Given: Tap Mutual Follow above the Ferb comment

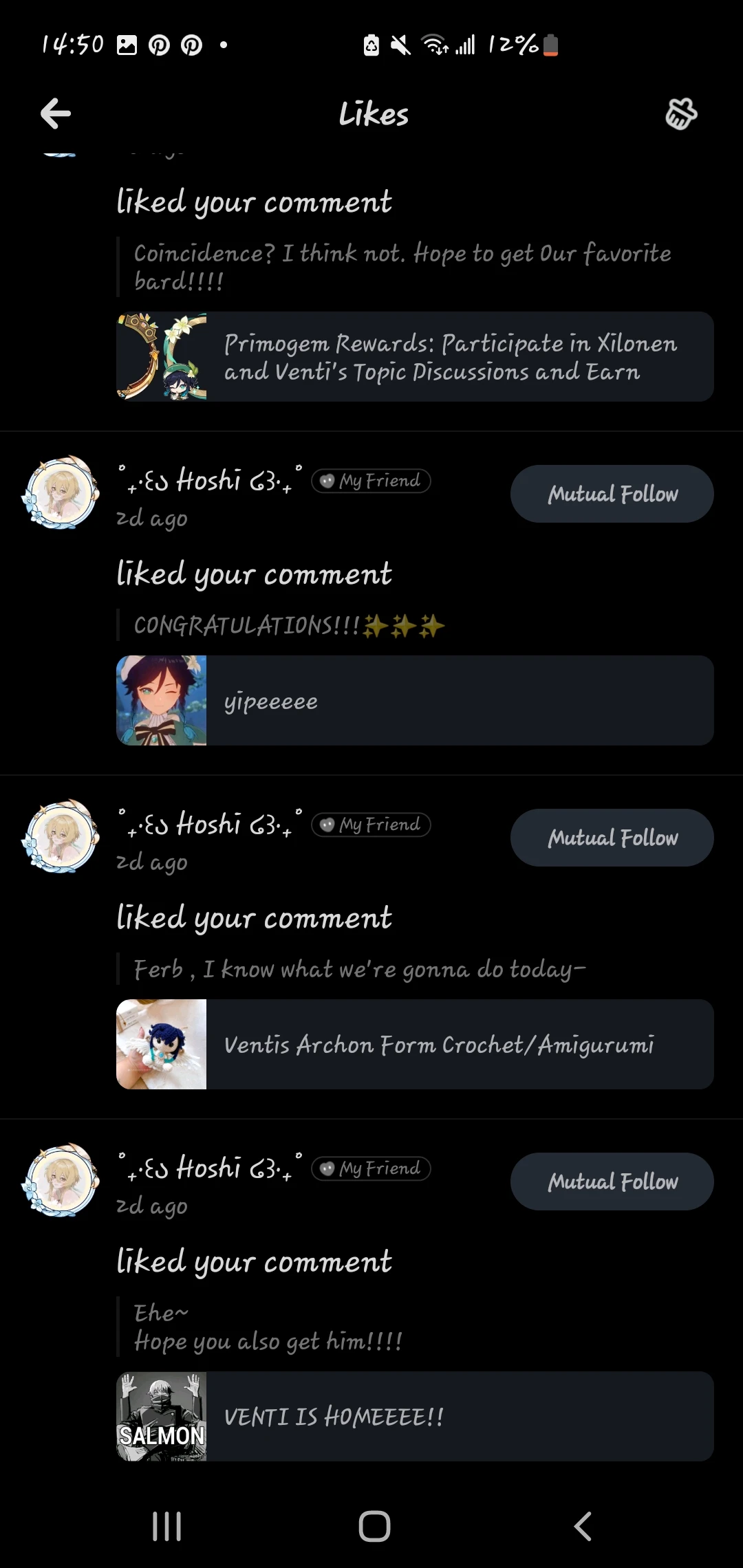Looking at the screenshot, I should point(612,838).
